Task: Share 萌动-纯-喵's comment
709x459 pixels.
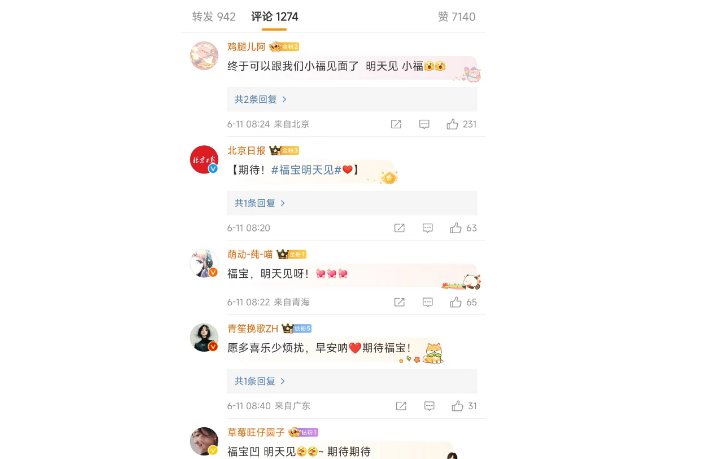Action: point(400,302)
